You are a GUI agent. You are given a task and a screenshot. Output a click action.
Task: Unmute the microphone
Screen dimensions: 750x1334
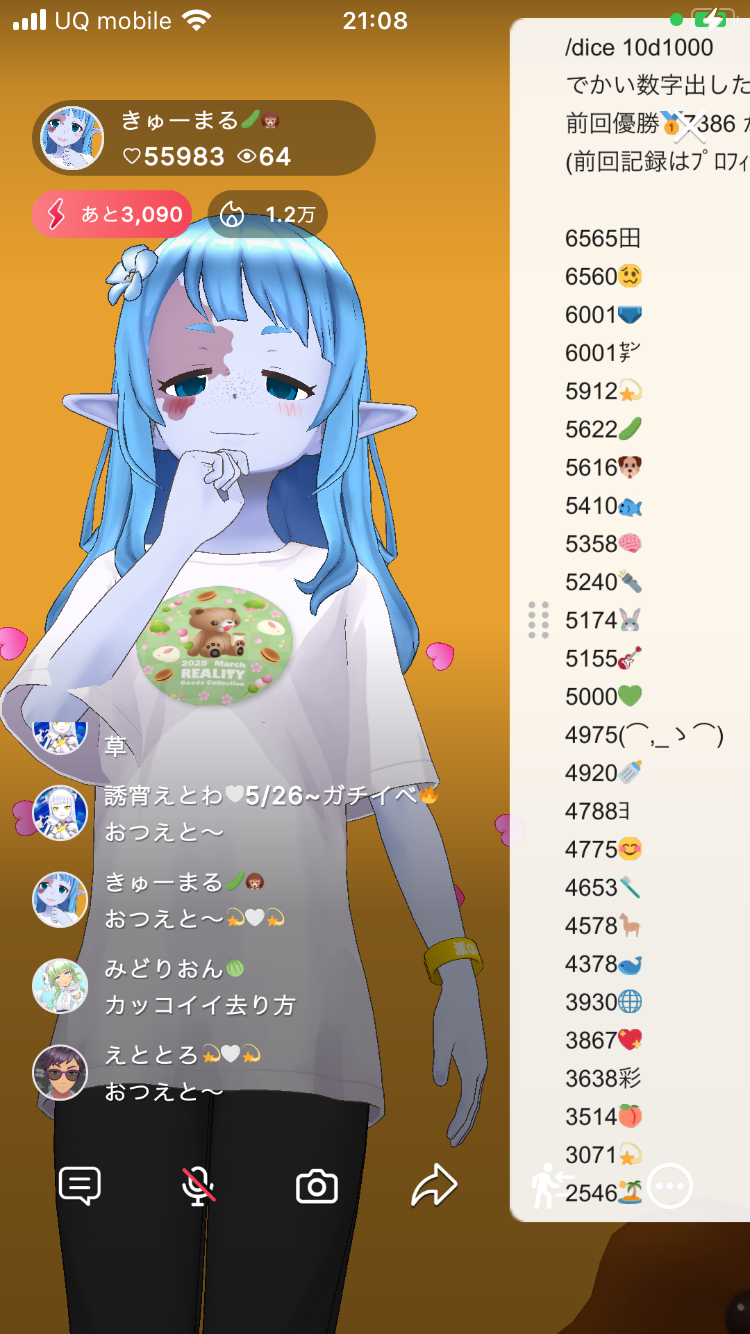tap(198, 1186)
